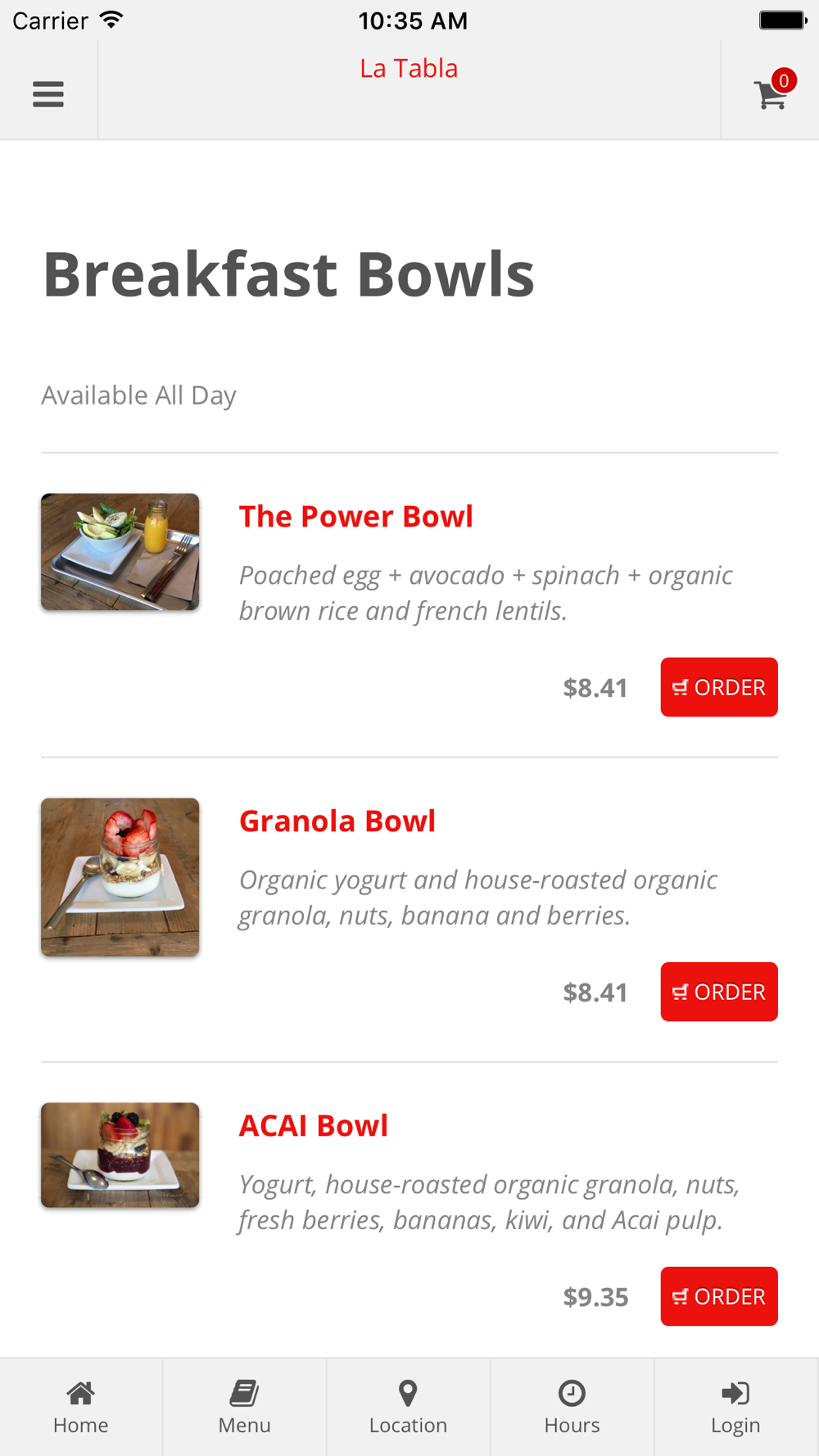Open the hamburger drawer menu
Image resolution: width=819 pixels, height=1456 pixels.
coord(48,94)
